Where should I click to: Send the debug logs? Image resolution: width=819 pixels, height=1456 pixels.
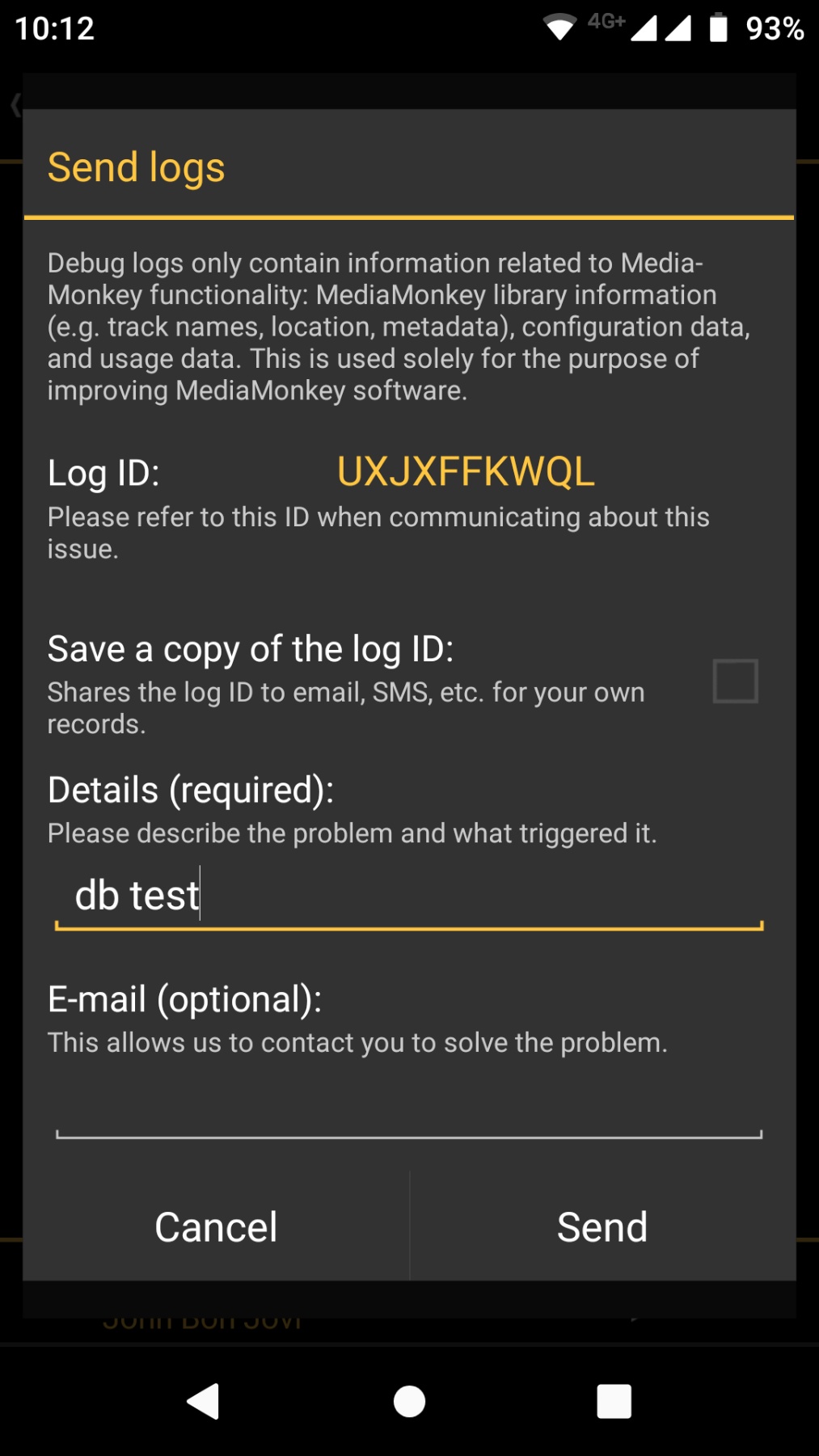602,1226
